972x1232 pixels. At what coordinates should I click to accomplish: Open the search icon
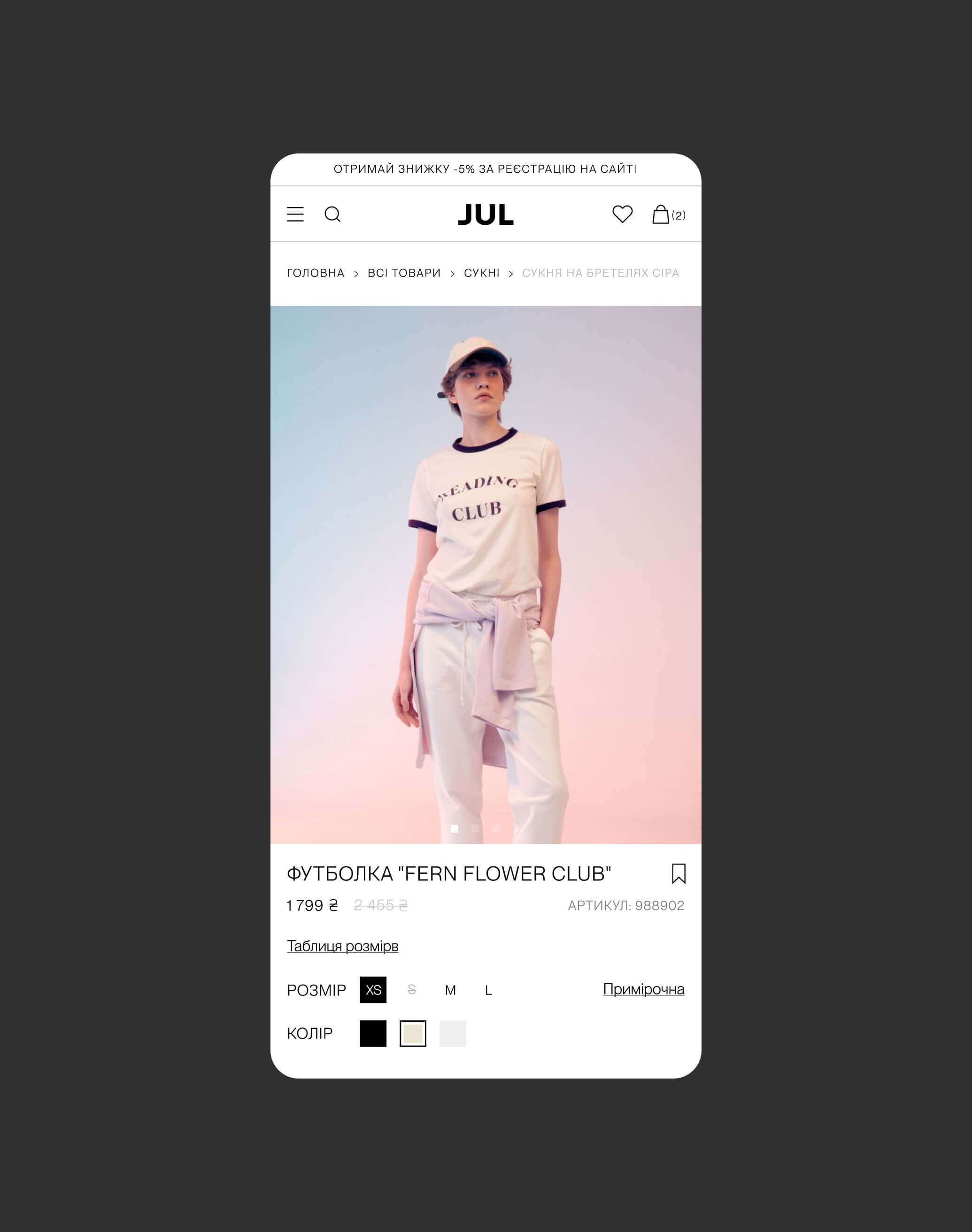[x=332, y=214]
